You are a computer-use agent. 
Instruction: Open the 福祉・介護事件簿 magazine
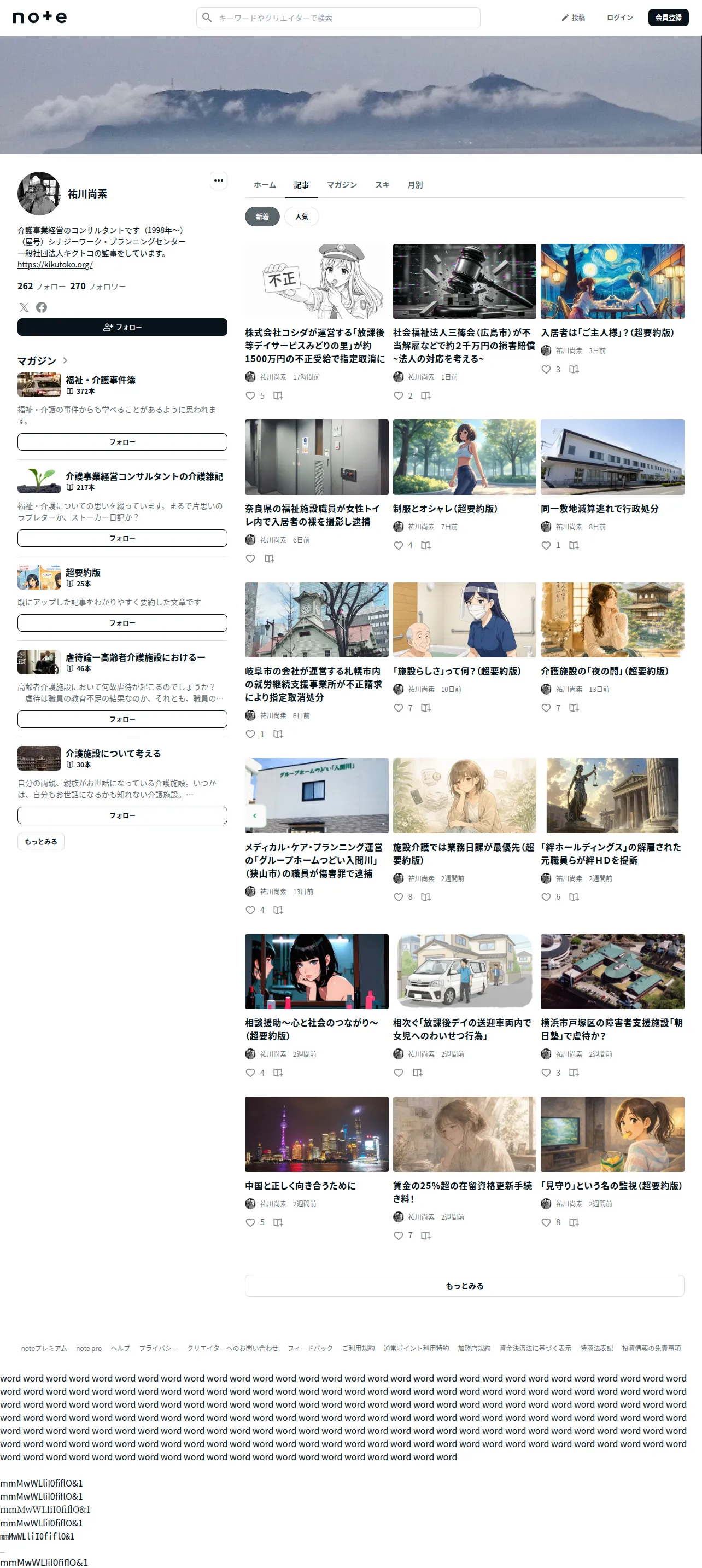click(x=101, y=380)
